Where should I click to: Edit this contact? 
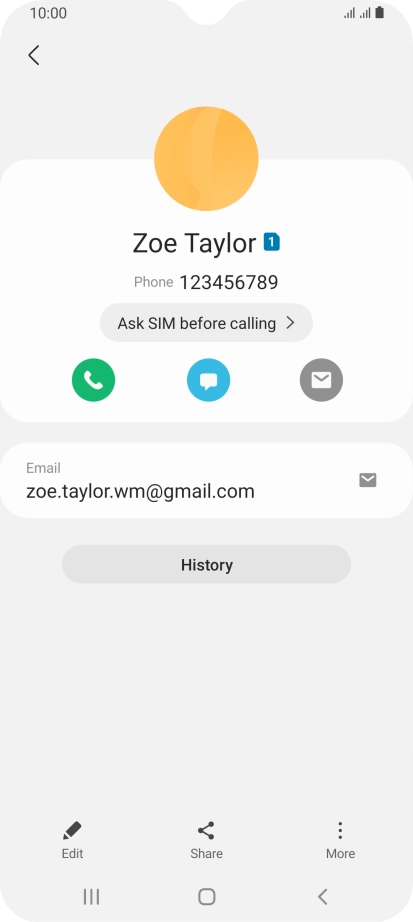[x=72, y=840]
